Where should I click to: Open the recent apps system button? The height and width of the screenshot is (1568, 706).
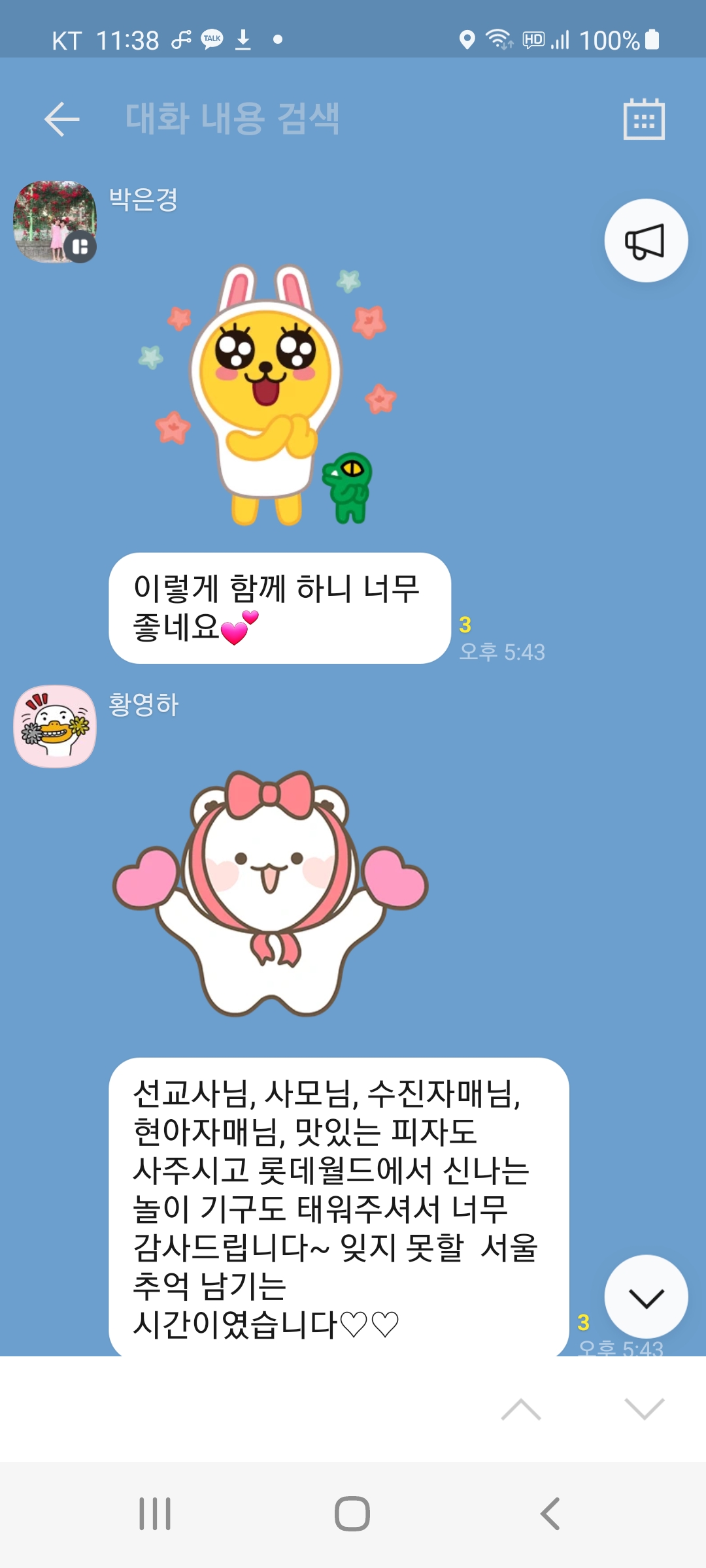(155, 1514)
